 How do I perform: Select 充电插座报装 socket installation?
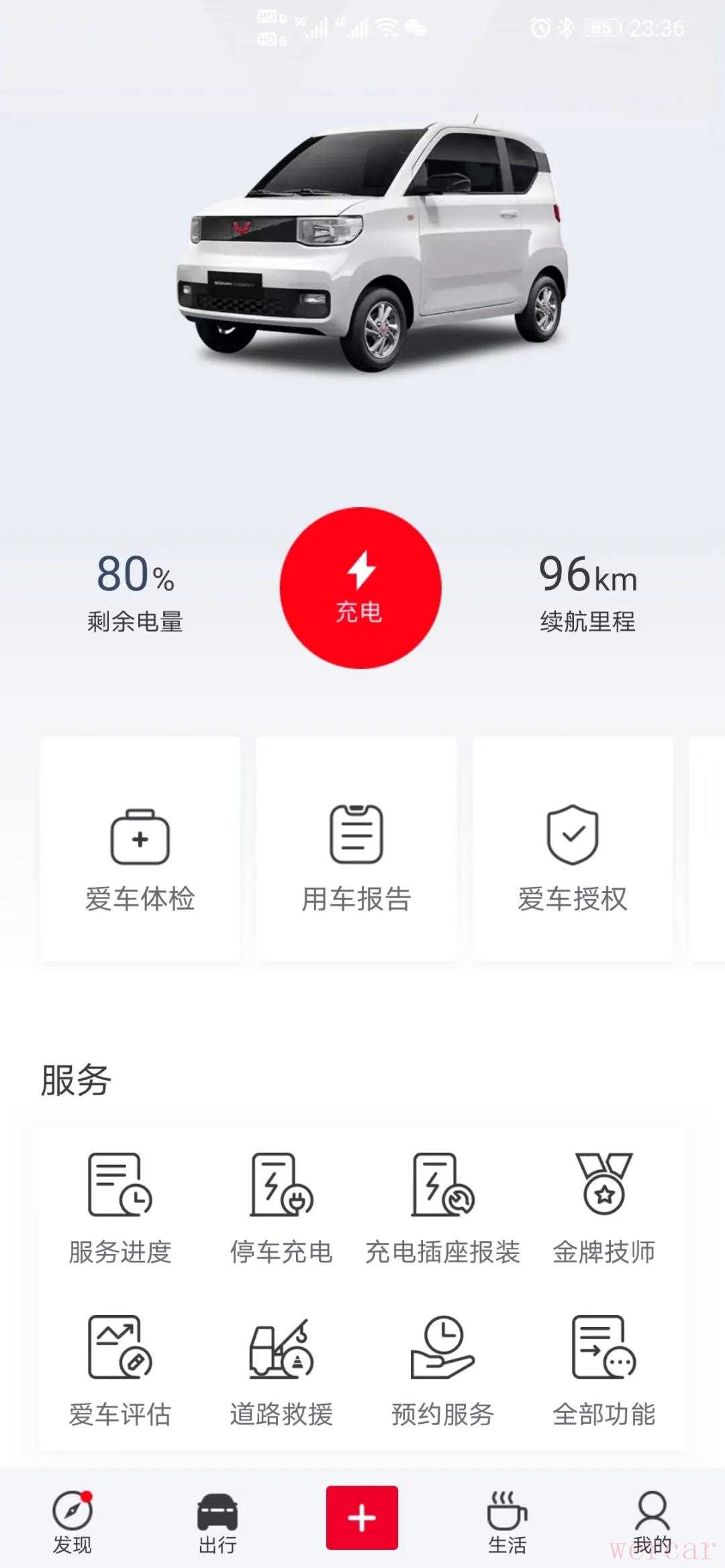click(442, 1208)
